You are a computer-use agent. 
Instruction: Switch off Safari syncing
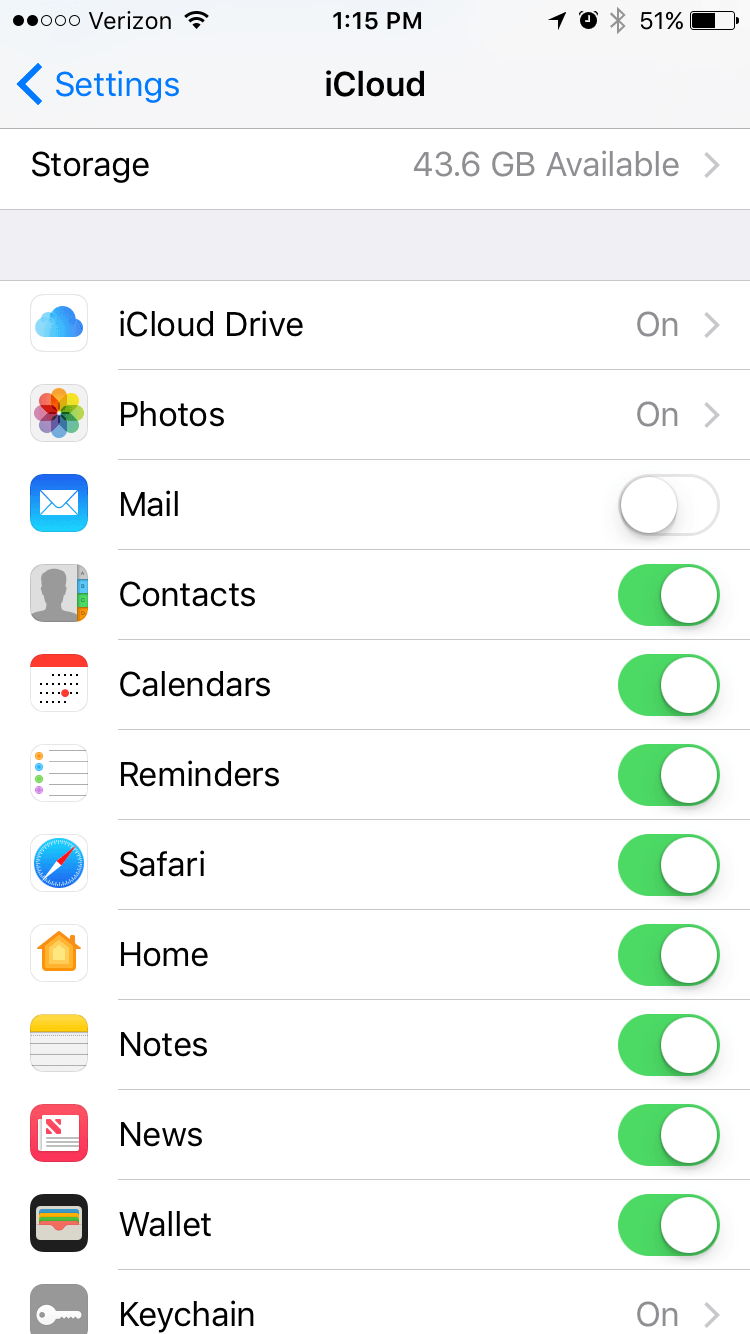(669, 865)
